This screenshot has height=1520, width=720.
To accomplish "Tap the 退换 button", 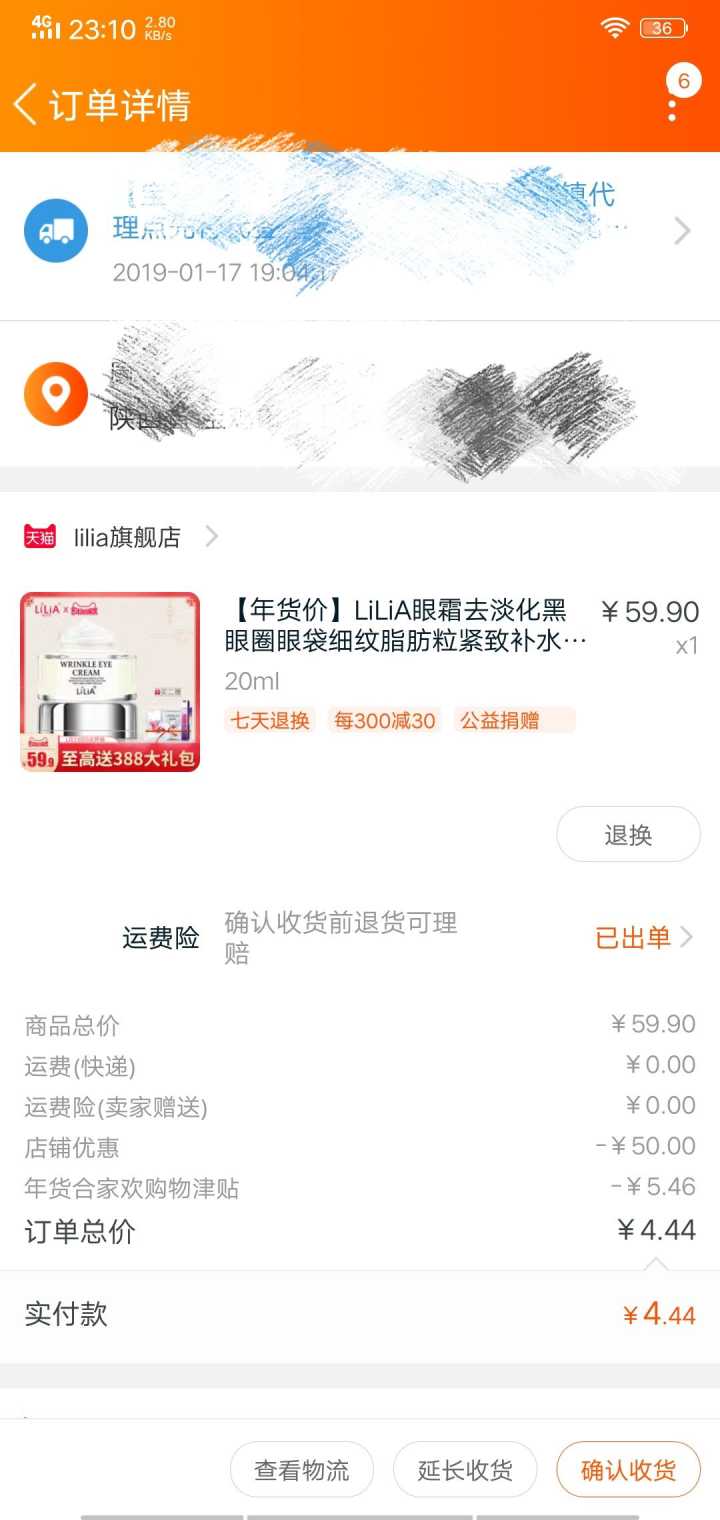I will point(628,835).
